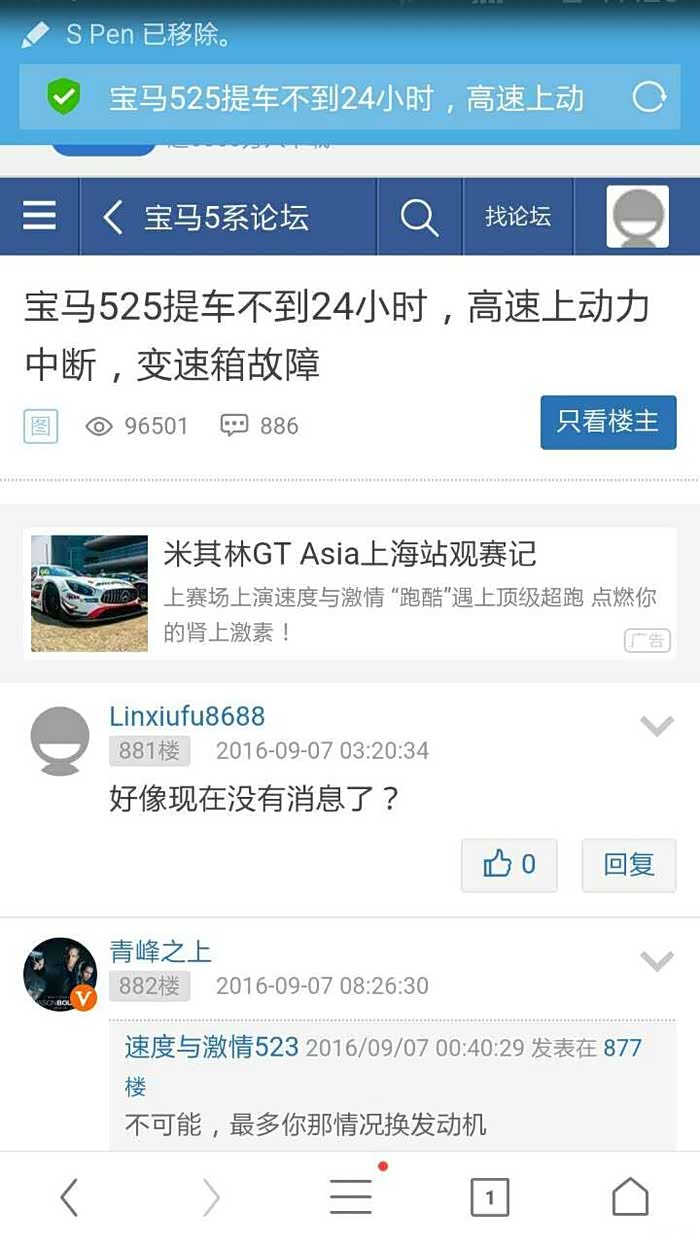Viewport: 700px width, 1244px height.
Task: Like Linxiufu8688's post at 881楼
Action: point(509,865)
